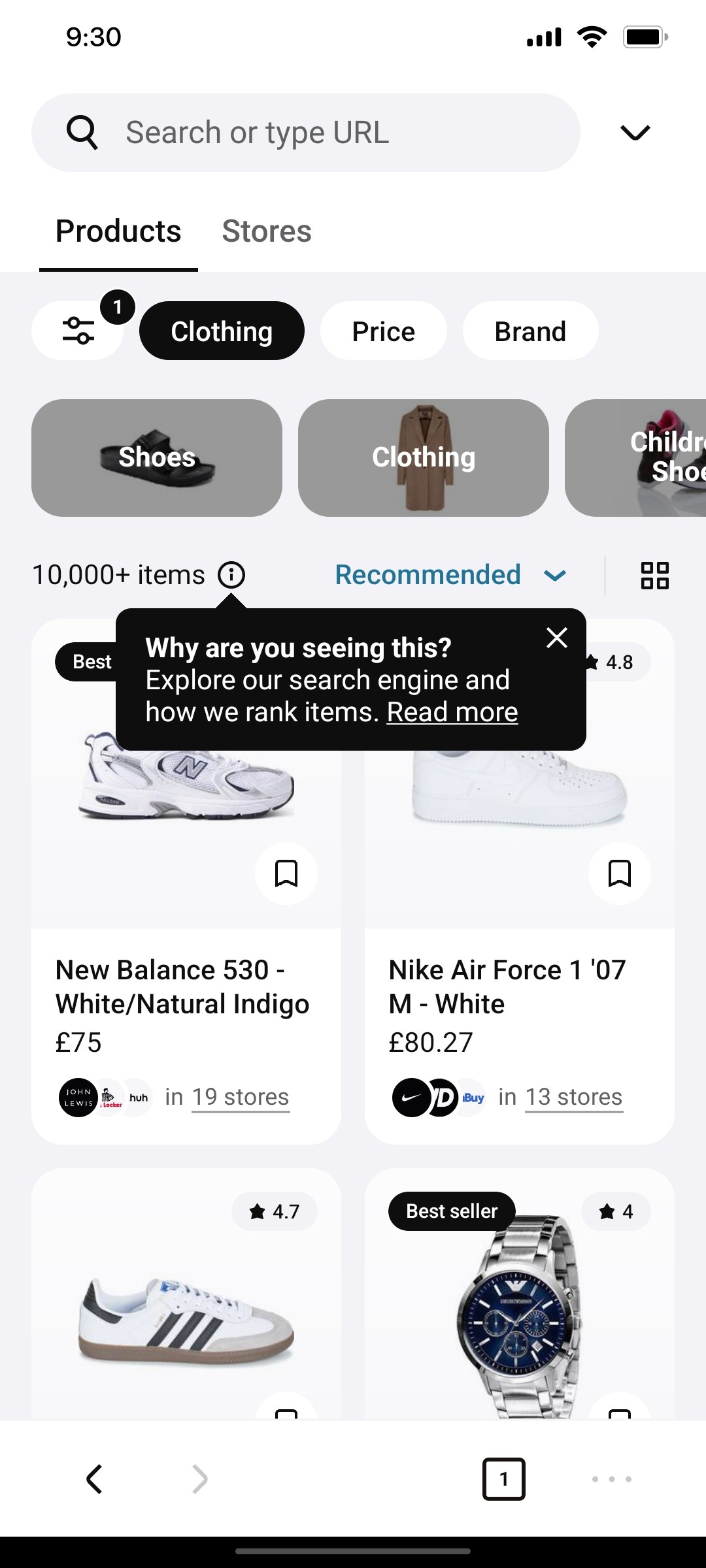706x1568 pixels.
Task: Expand the search bar chevron menu
Action: point(635,131)
